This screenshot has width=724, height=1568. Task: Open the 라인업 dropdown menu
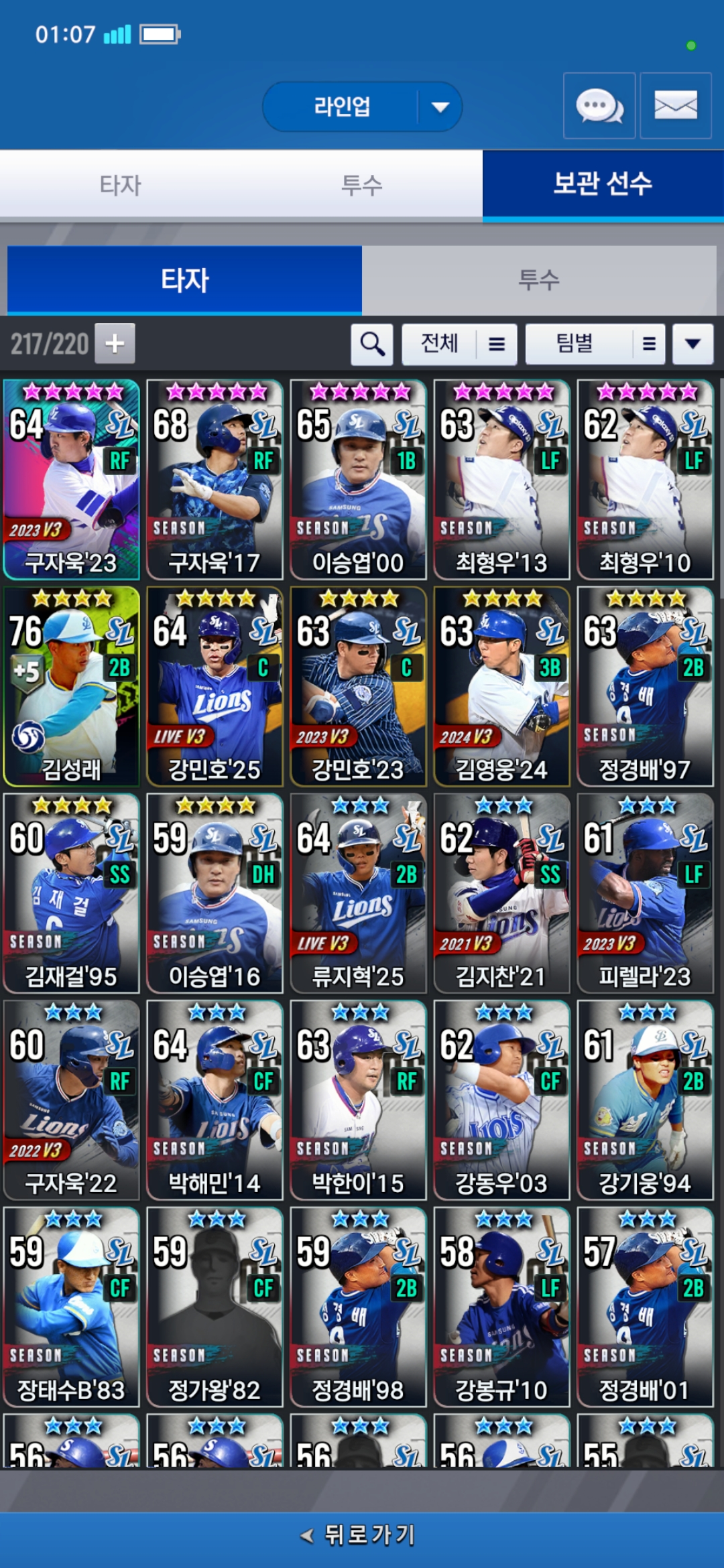362,107
